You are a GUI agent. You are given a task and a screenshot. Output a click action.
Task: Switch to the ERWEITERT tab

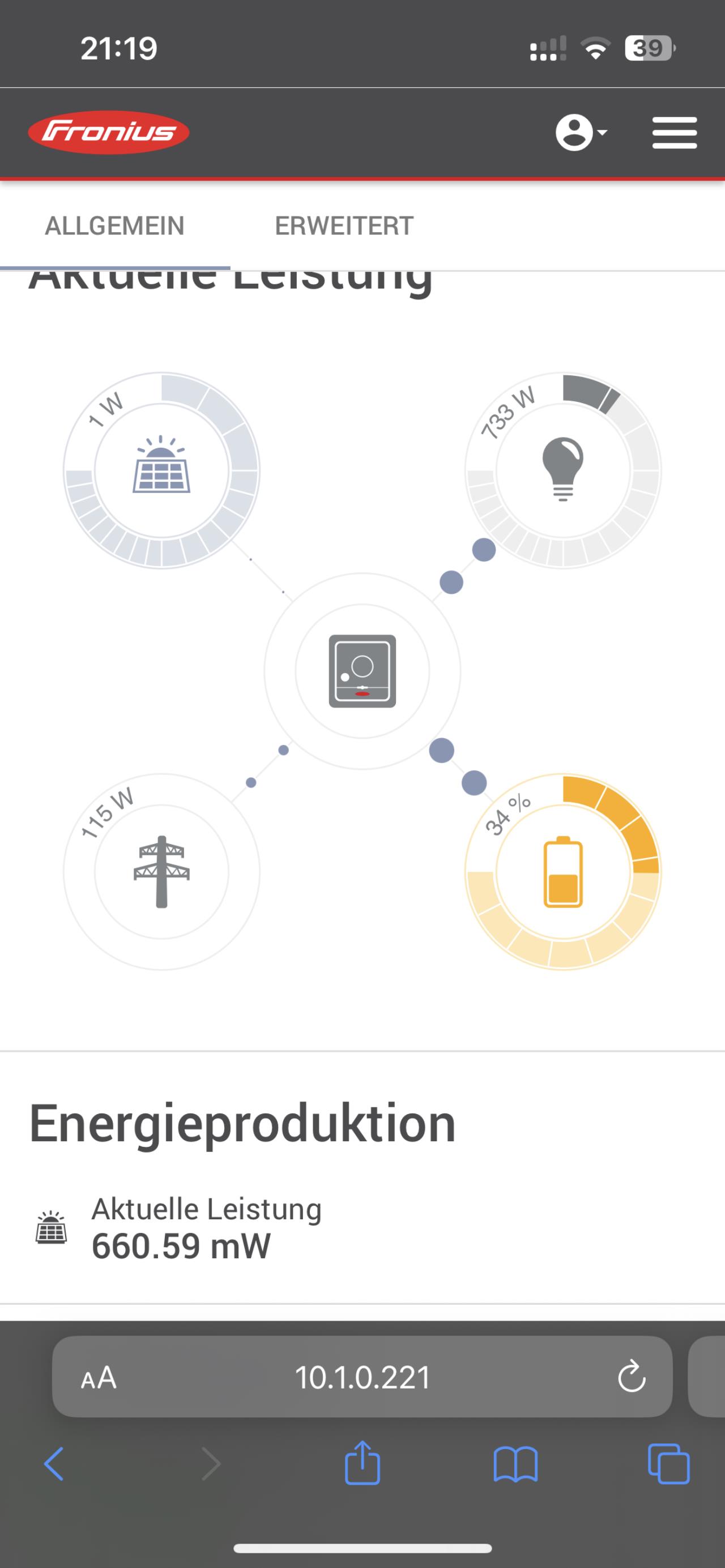click(344, 226)
